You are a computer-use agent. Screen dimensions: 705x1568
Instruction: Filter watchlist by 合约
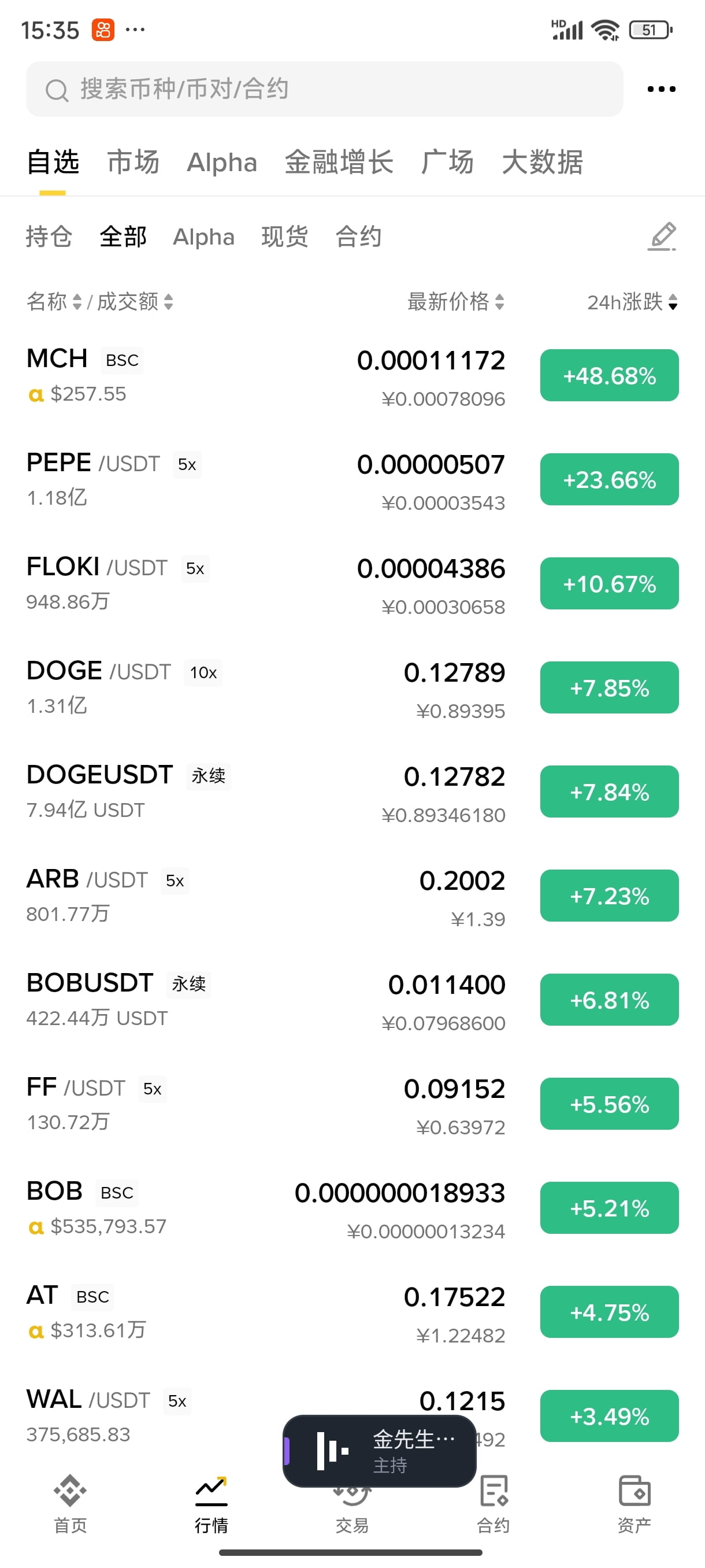pos(358,237)
